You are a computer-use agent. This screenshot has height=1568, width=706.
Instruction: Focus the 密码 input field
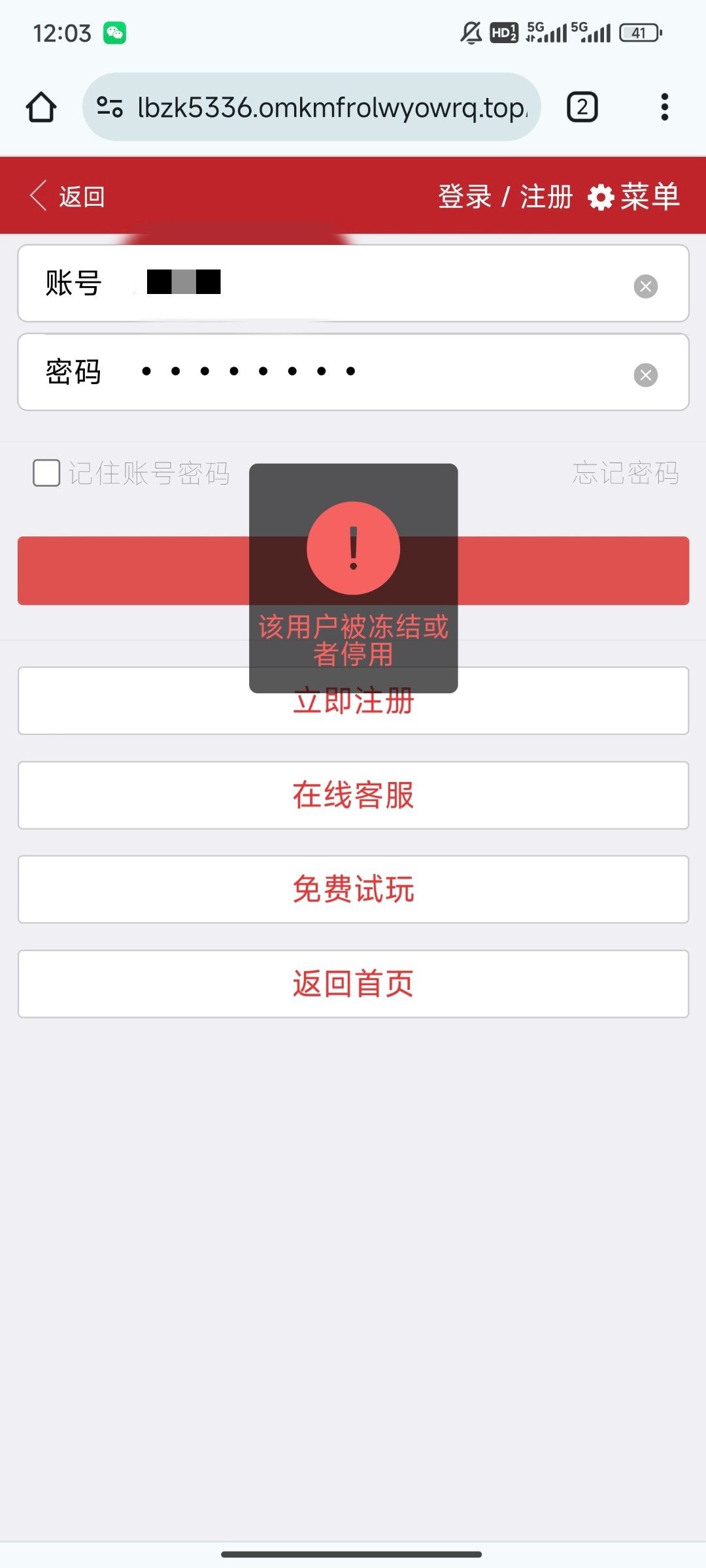tap(353, 372)
